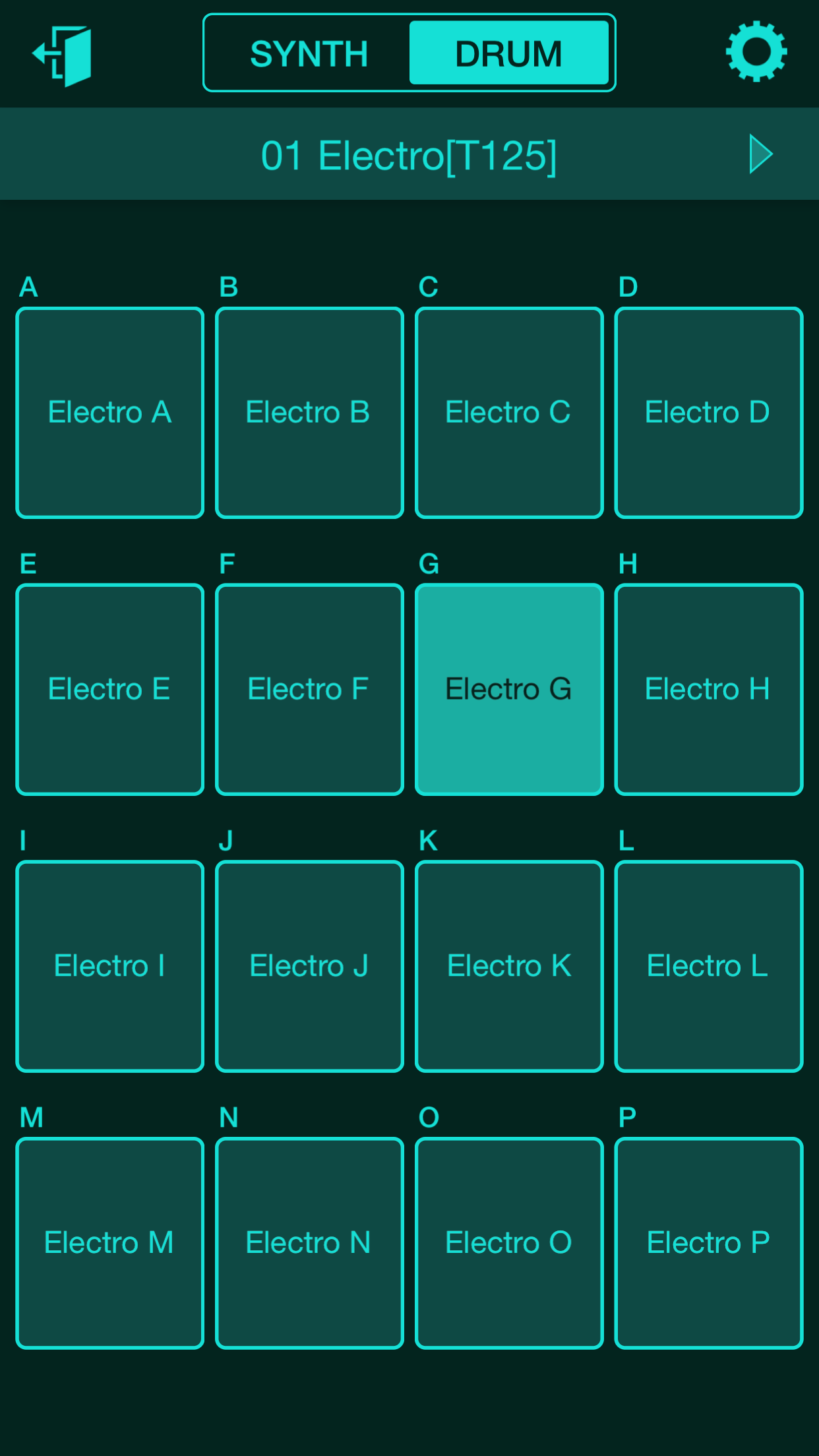
Task: Tap the Electro B pad
Action: tap(309, 413)
